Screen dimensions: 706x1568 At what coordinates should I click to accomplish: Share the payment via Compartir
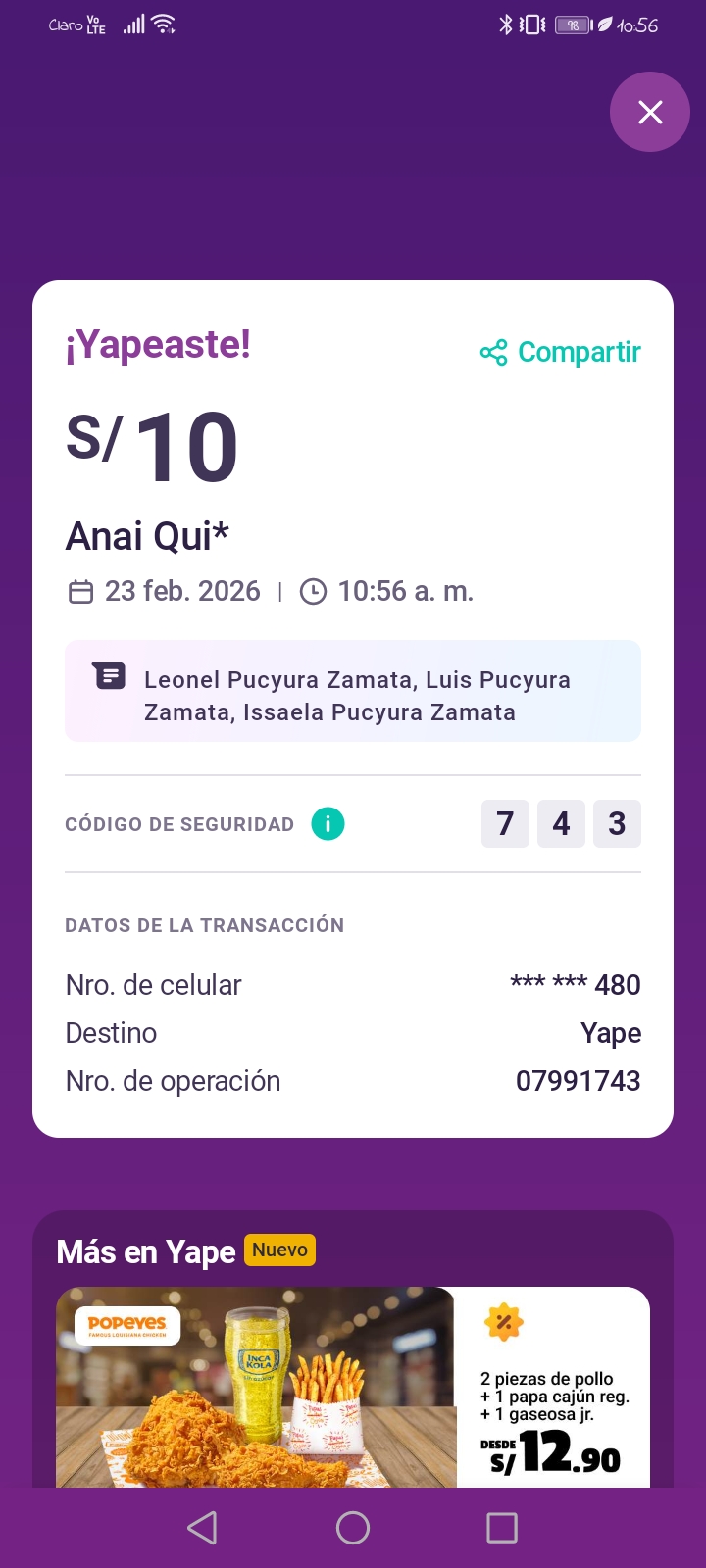click(x=561, y=352)
